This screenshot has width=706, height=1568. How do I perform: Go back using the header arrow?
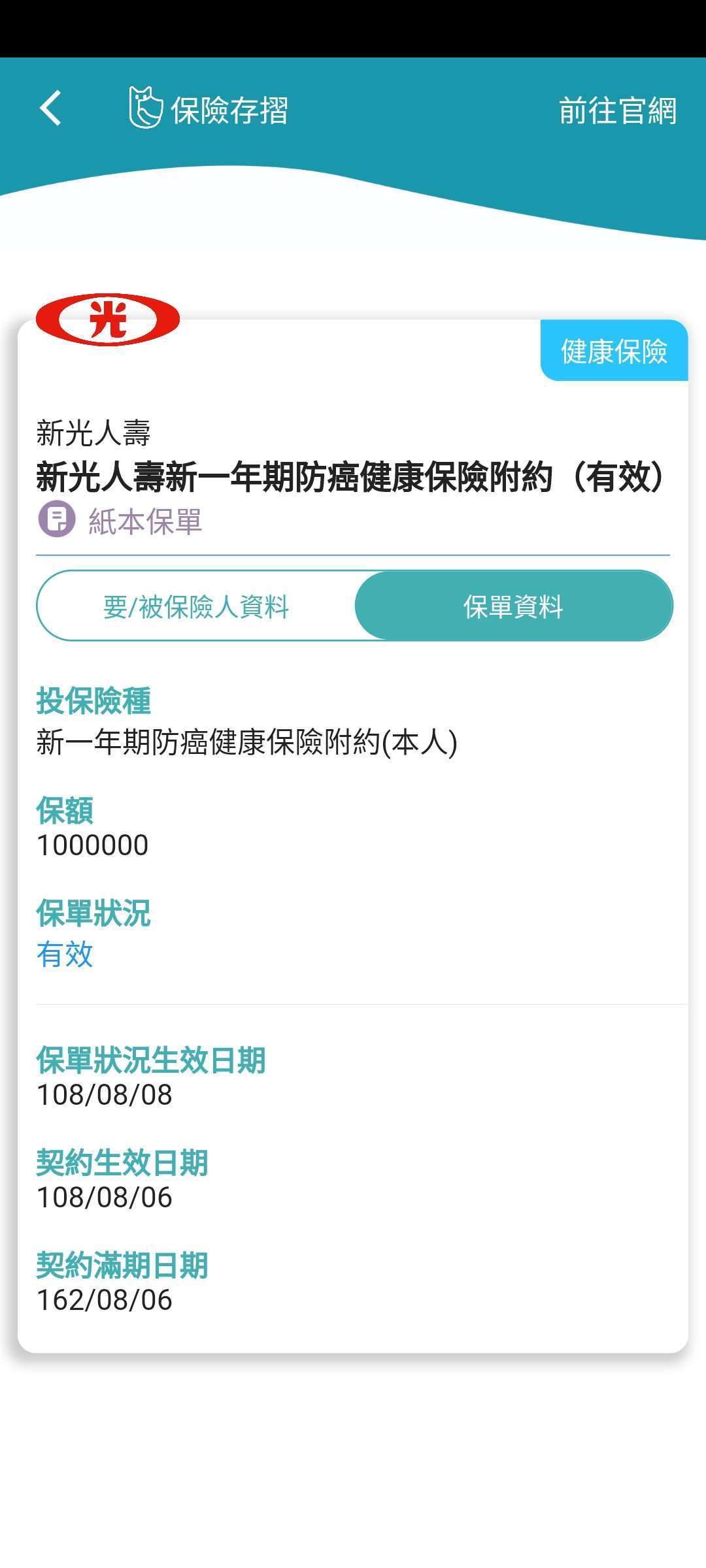pyautogui.click(x=51, y=108)
